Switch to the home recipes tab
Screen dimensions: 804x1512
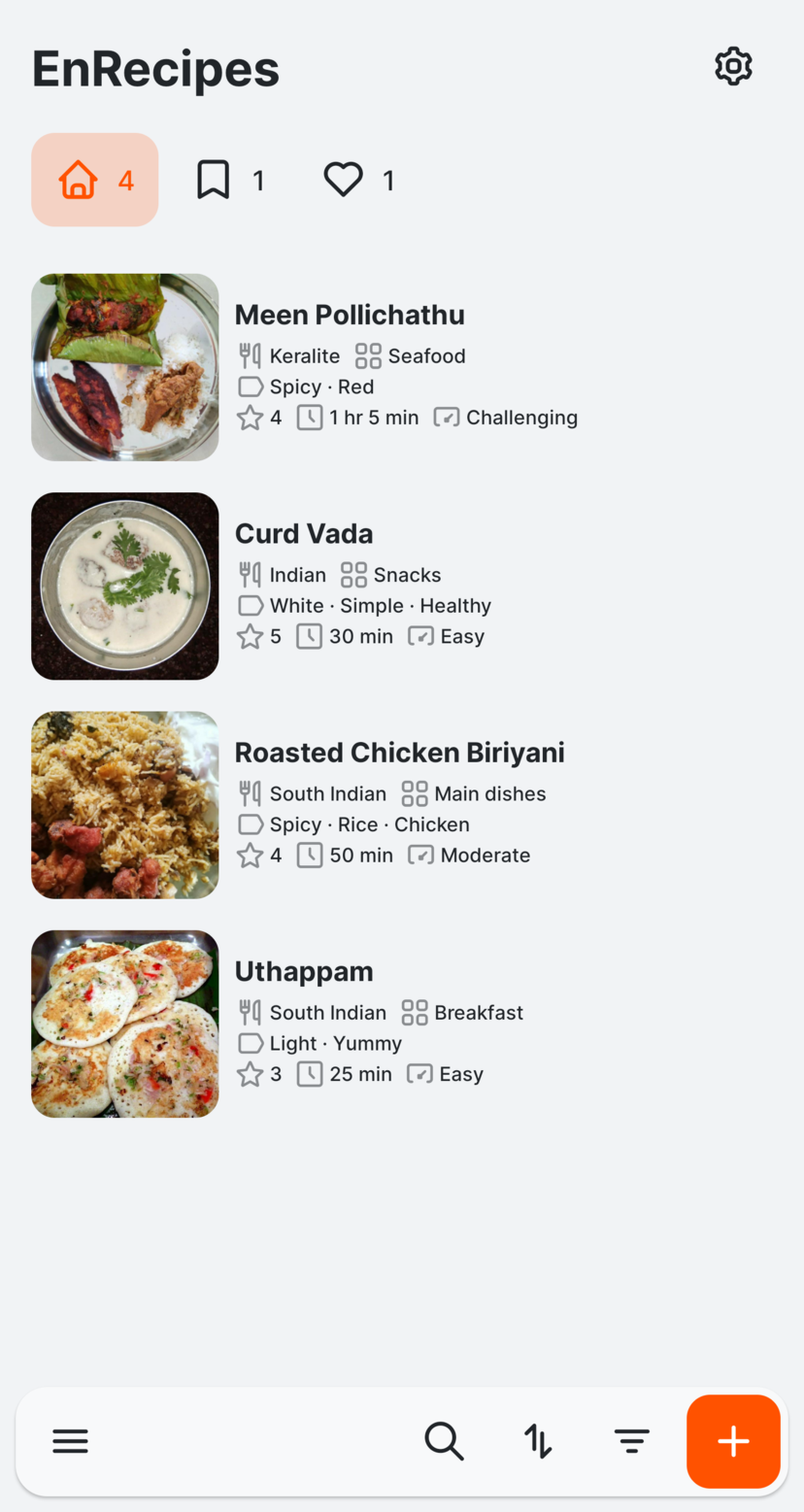point(95,181)
